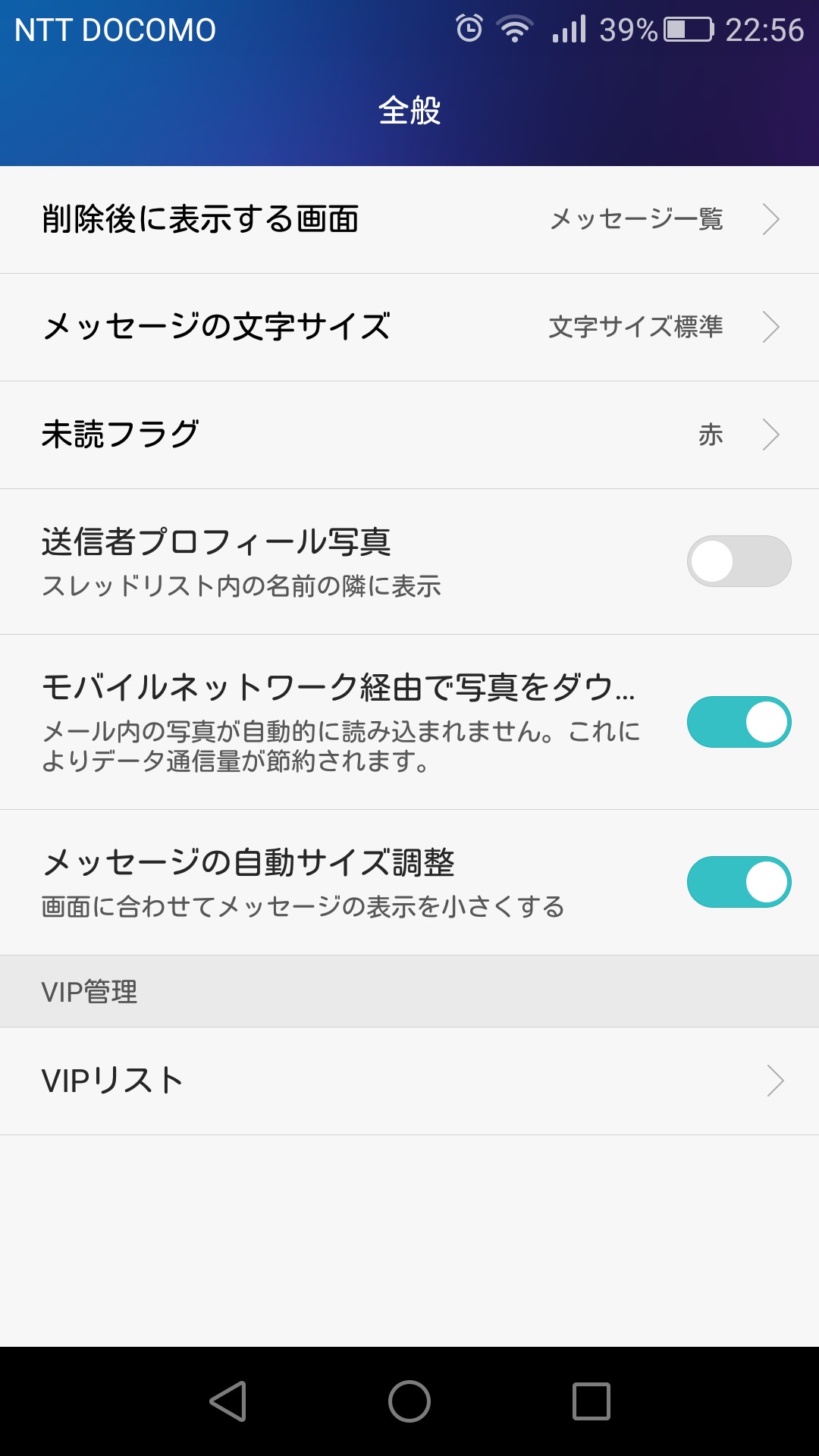Open the 削除後に表示する画面 setting
Screen dimensions: 819x1456
[x=409, y=220]
